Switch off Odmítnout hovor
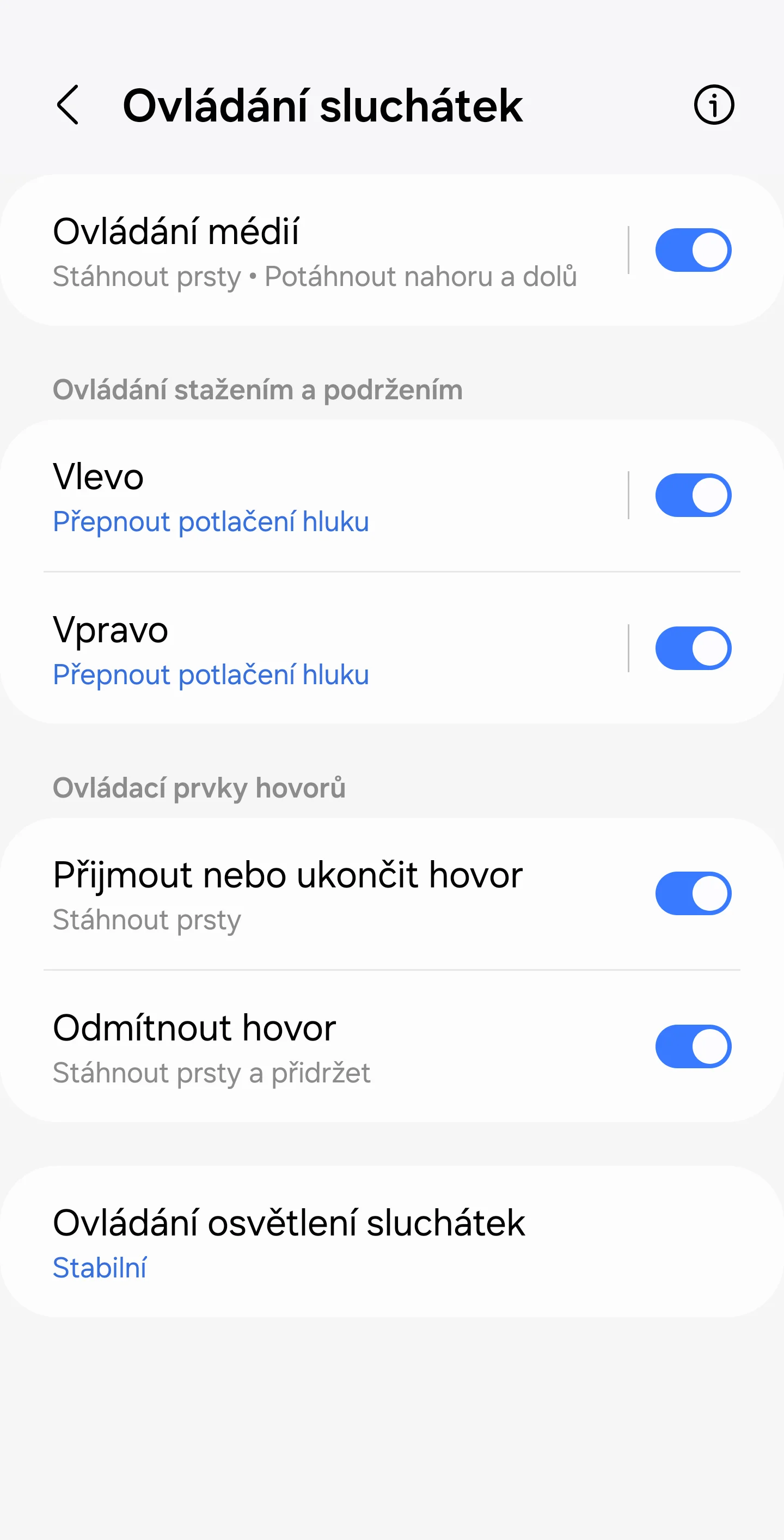Image resolution: width=784 pixels, height=1540 pixels. tap(693, 1046)
